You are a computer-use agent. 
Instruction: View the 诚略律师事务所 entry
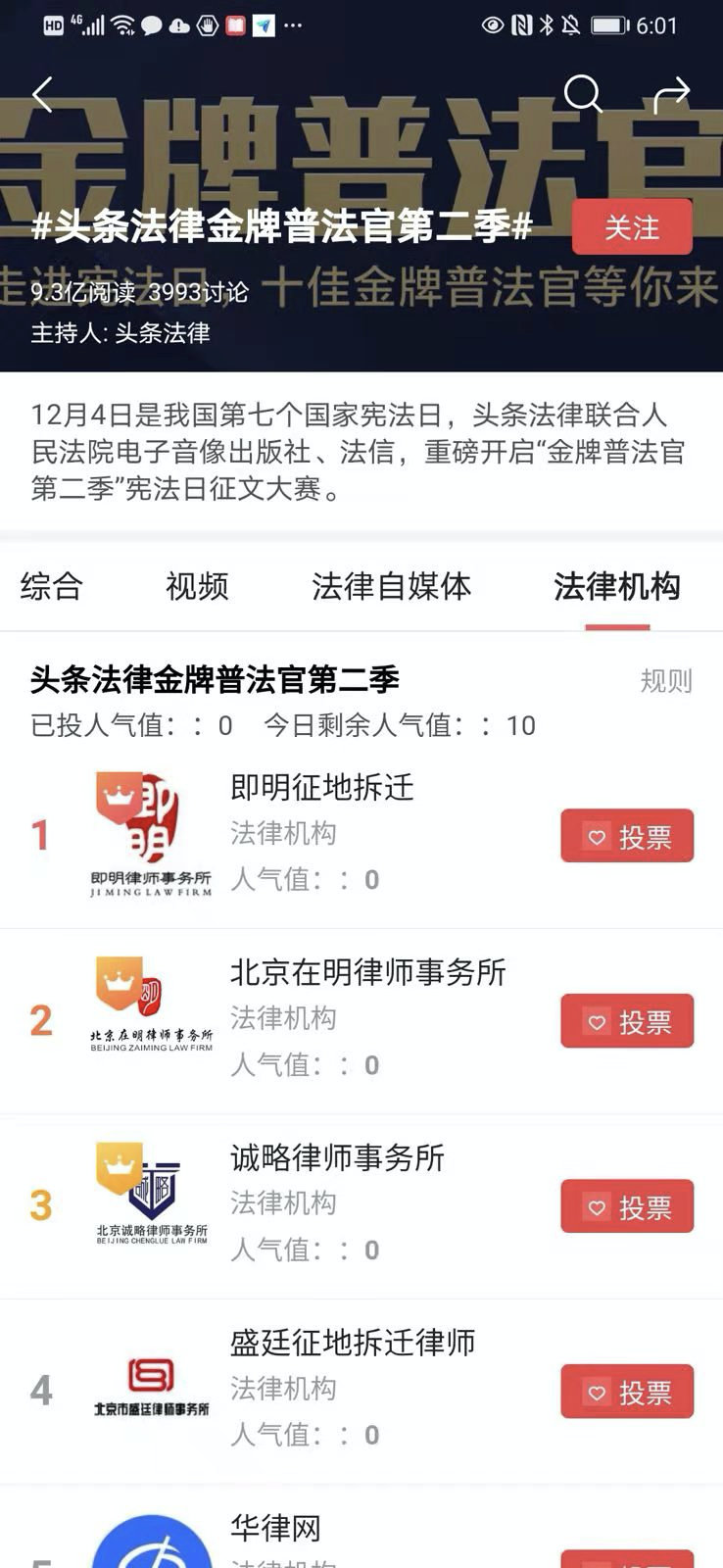(337, 1157)
